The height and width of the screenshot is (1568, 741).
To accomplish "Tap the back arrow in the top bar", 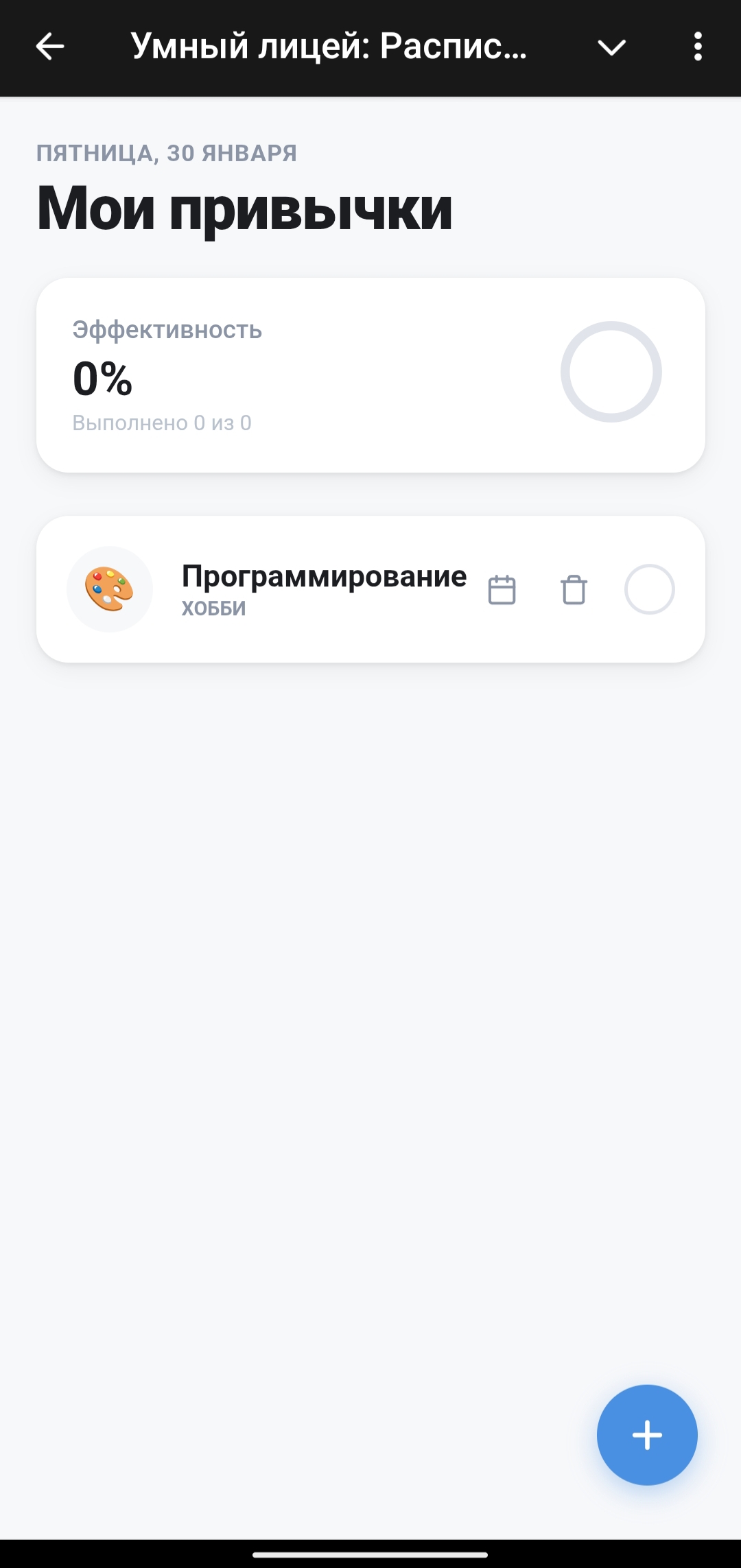I will (x=47, y=47).
